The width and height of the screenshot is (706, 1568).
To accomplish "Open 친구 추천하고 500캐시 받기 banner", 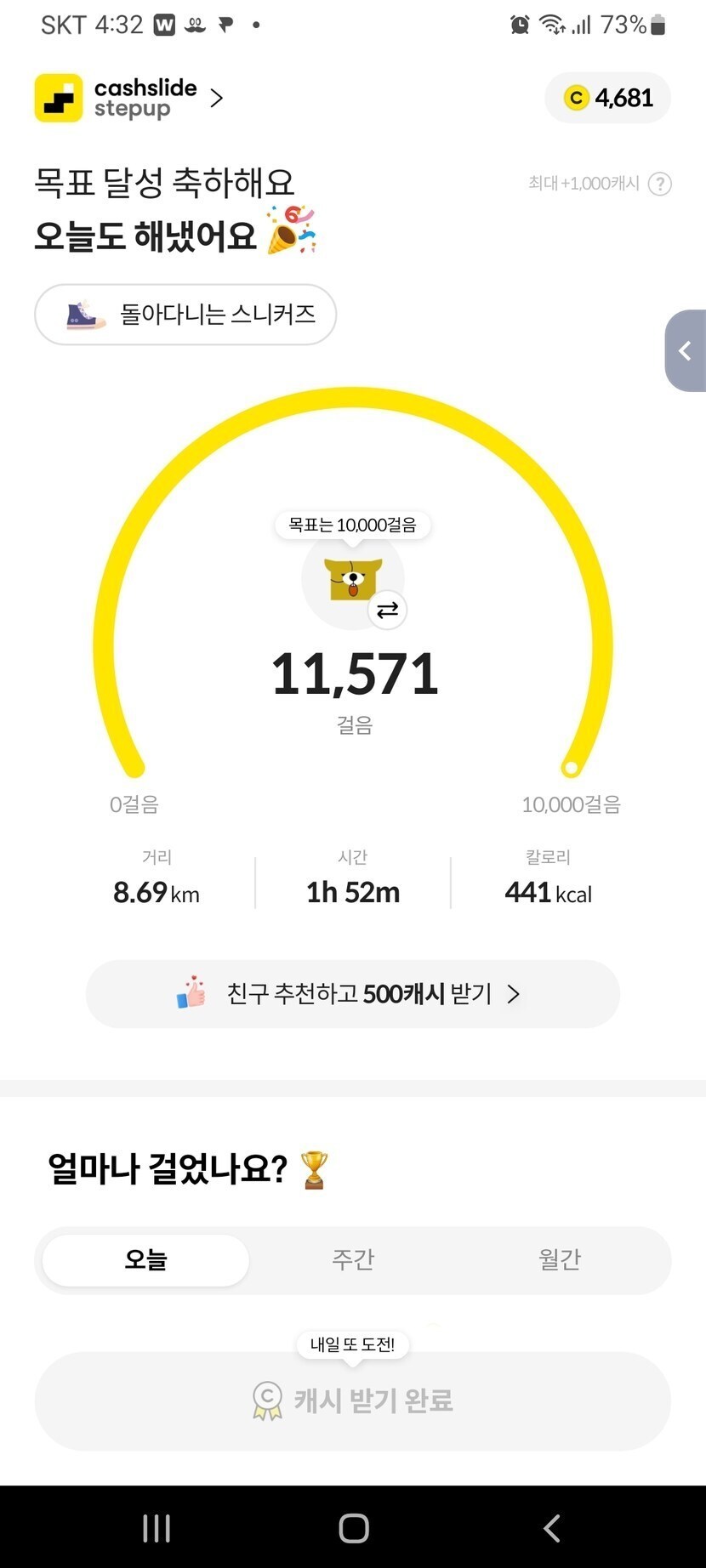I will click(x=353, y=994).
